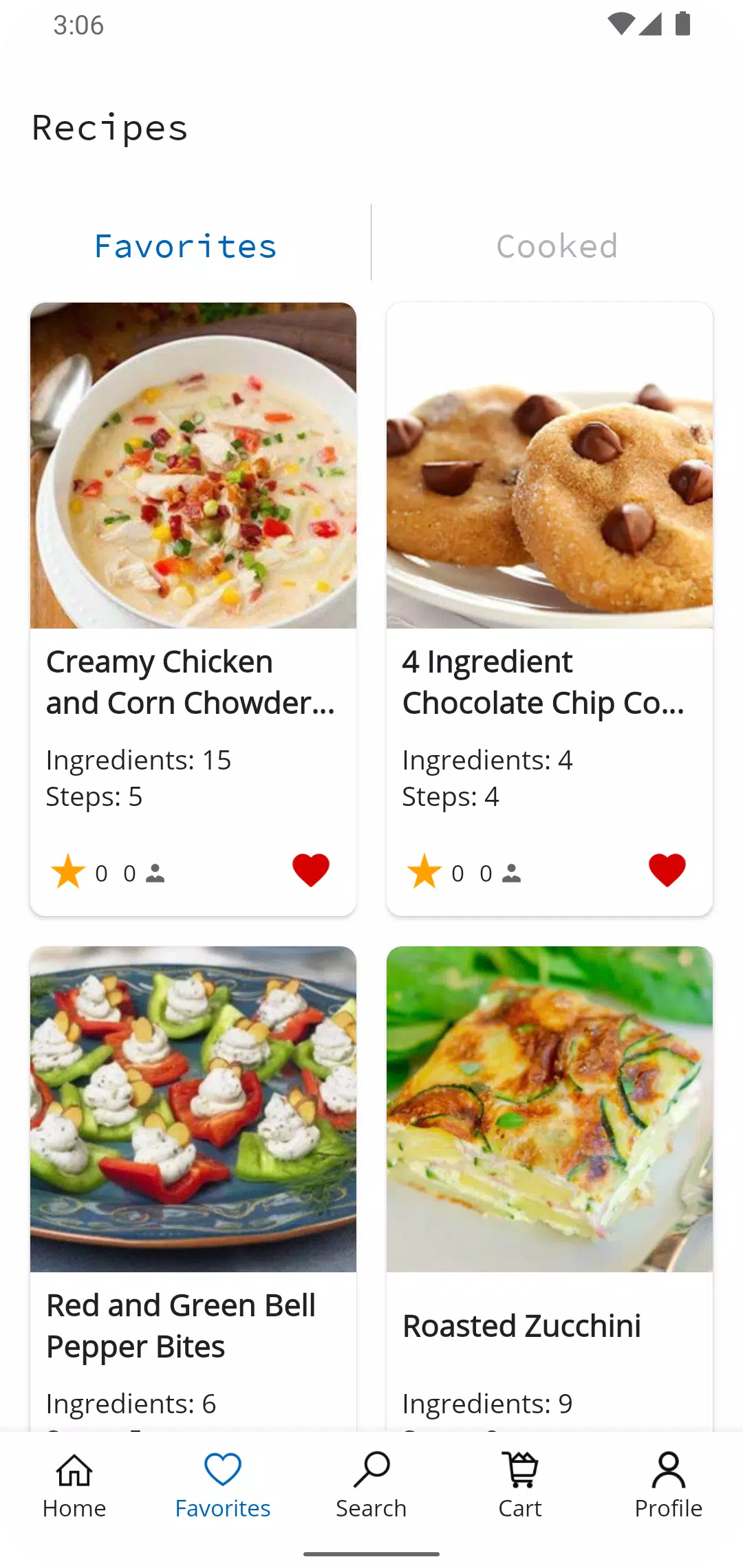Open the 4 Ingredient Chocolate Chip Cookies recipe
The image size is (743, 1568).
pyautogui.click(x=550, y=609)
